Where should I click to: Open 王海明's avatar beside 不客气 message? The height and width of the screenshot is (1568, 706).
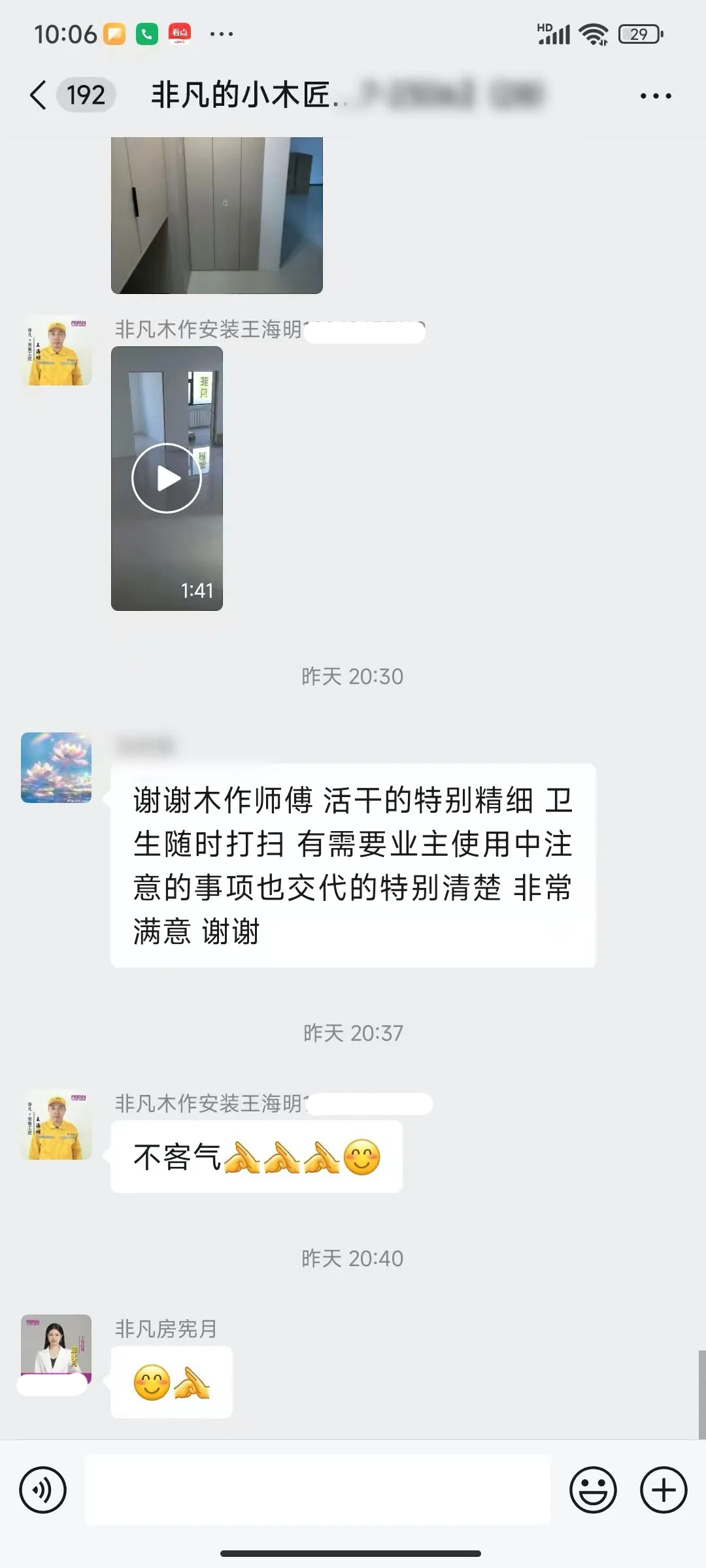point(56,1124)
